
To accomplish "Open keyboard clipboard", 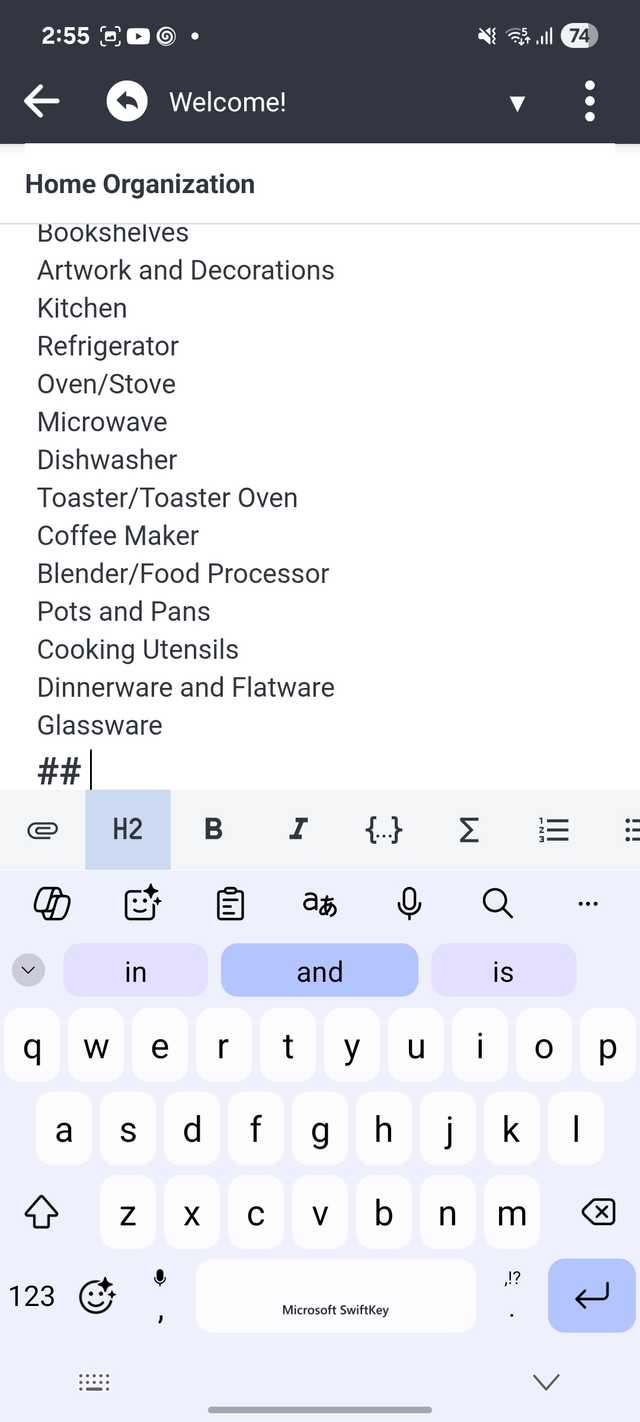I will point(230,903).
